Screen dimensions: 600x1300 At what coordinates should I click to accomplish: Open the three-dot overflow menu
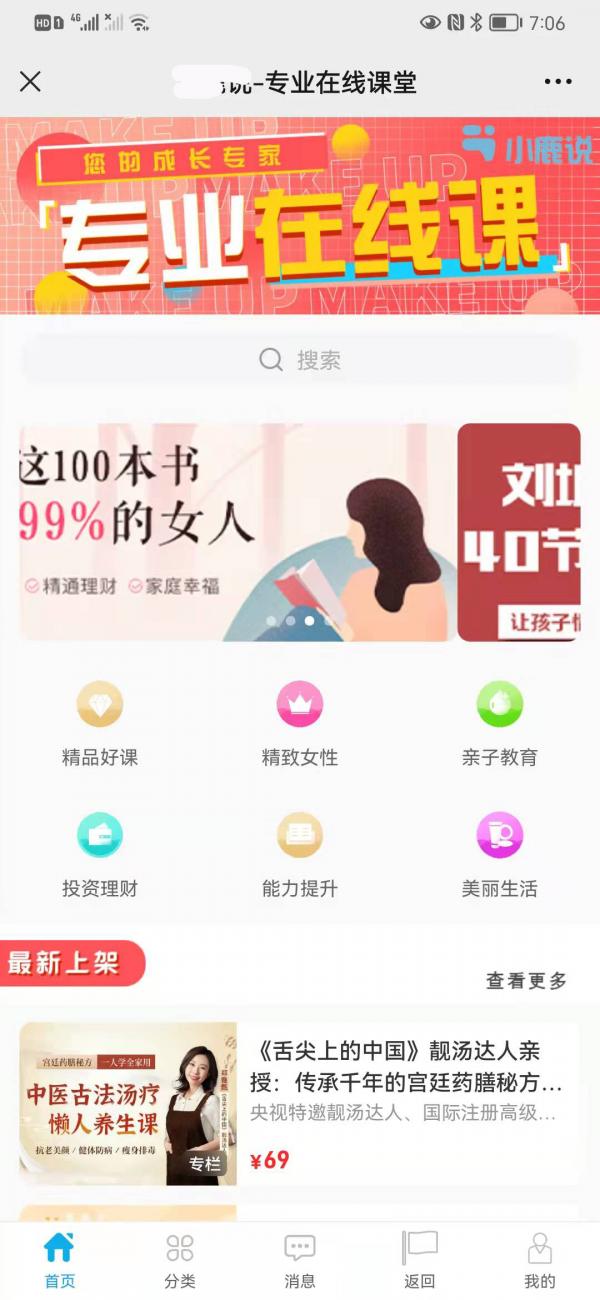(558, 82)
